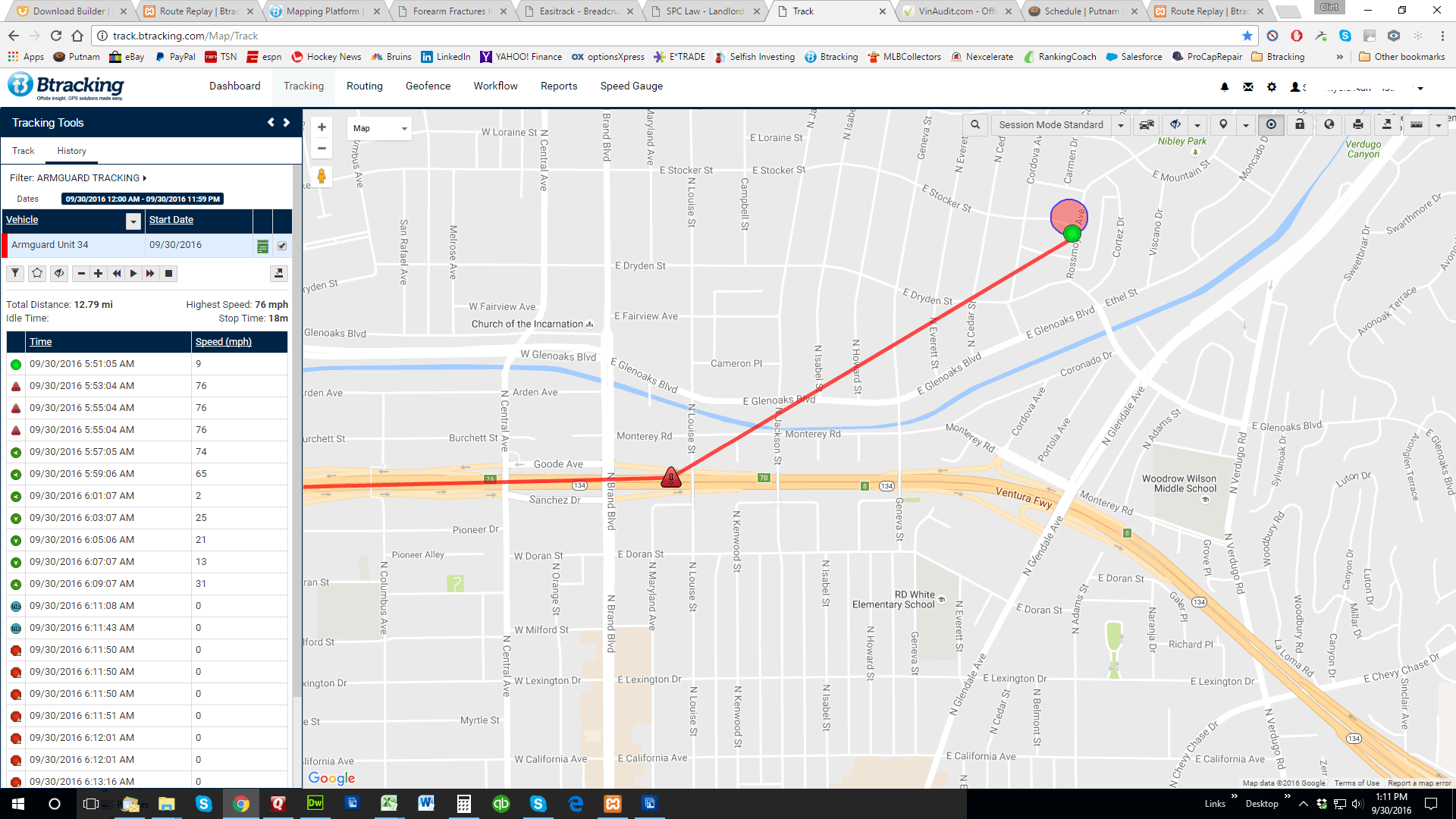Open the Routing menu

pyautogui.click(x=364, y=86)
